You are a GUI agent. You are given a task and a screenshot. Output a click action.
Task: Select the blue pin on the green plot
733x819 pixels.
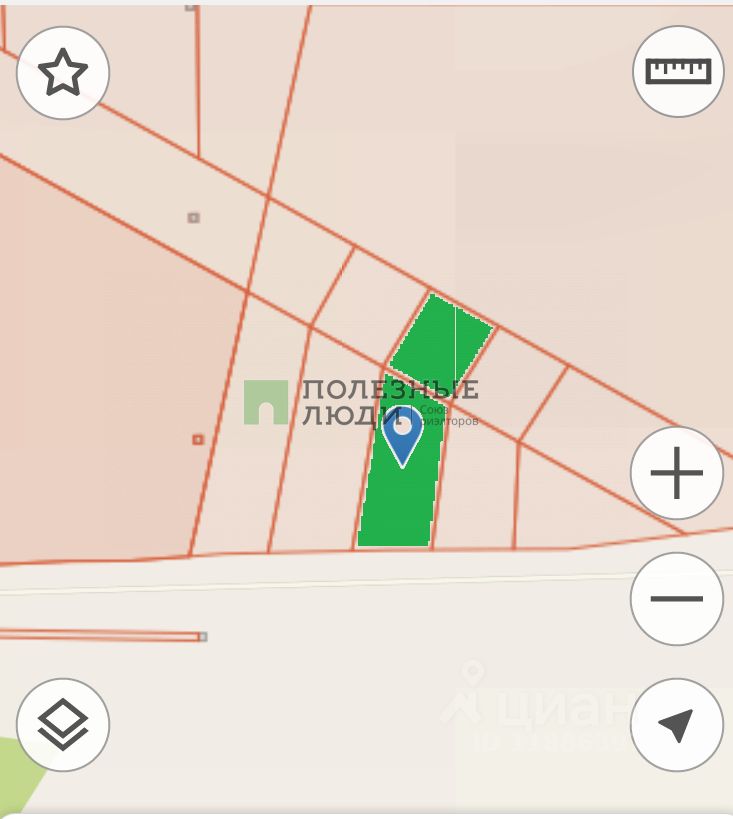[x=403, y=431]
